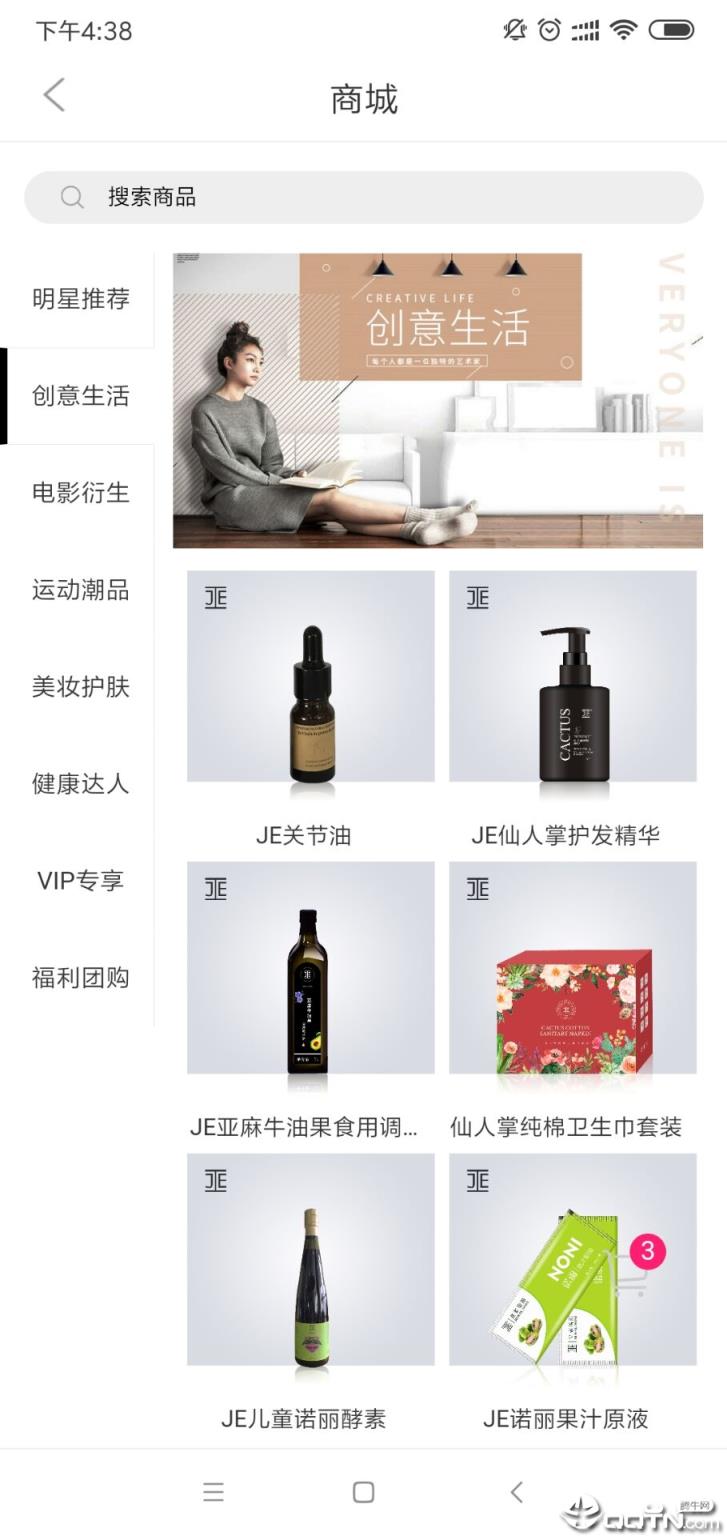Open the 创意生活 banner
This screenshot has height=1536, width=727.
point(437,400)
